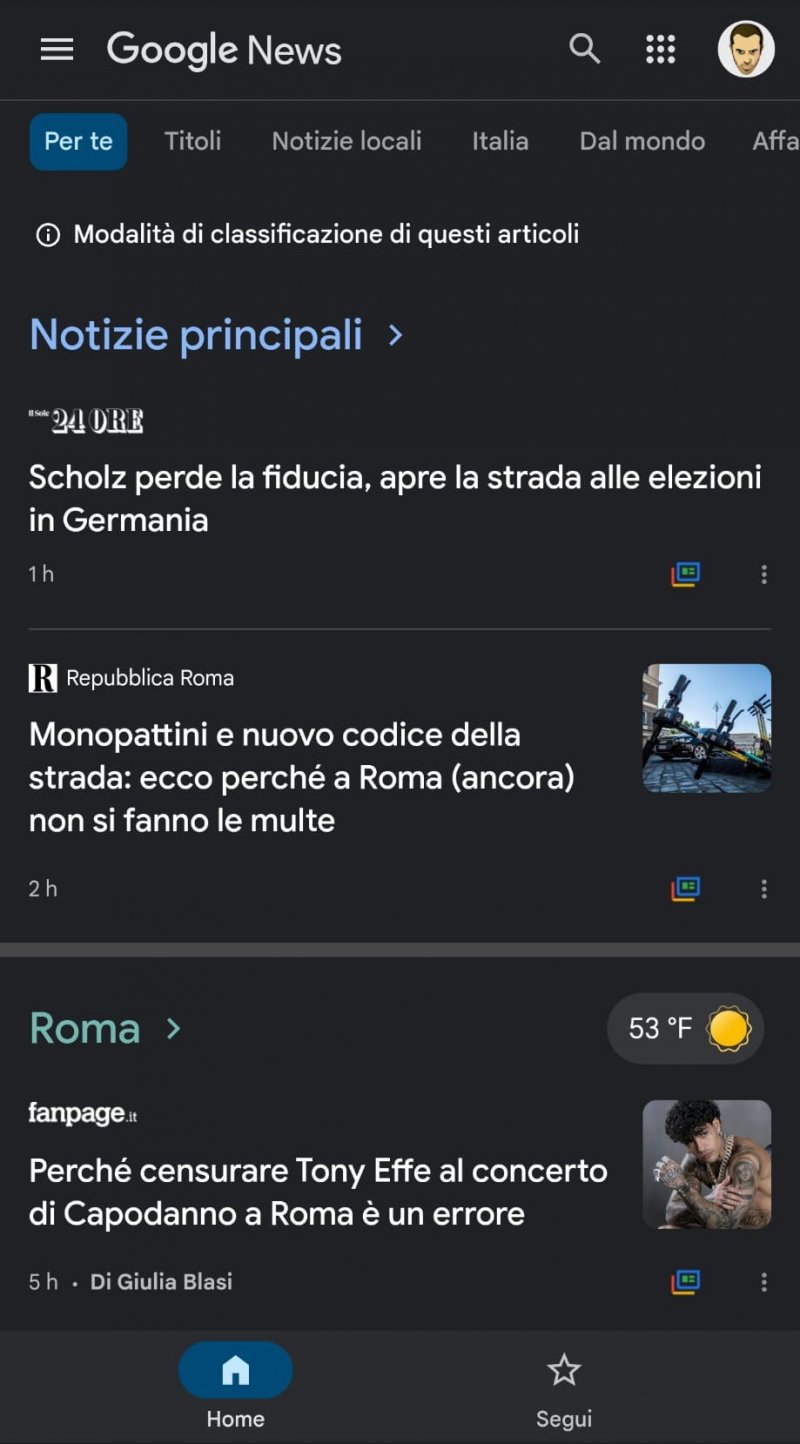Open full coverage of the Monopattini article
This screenshot has height=1444, width=800.
pos(686,888)
